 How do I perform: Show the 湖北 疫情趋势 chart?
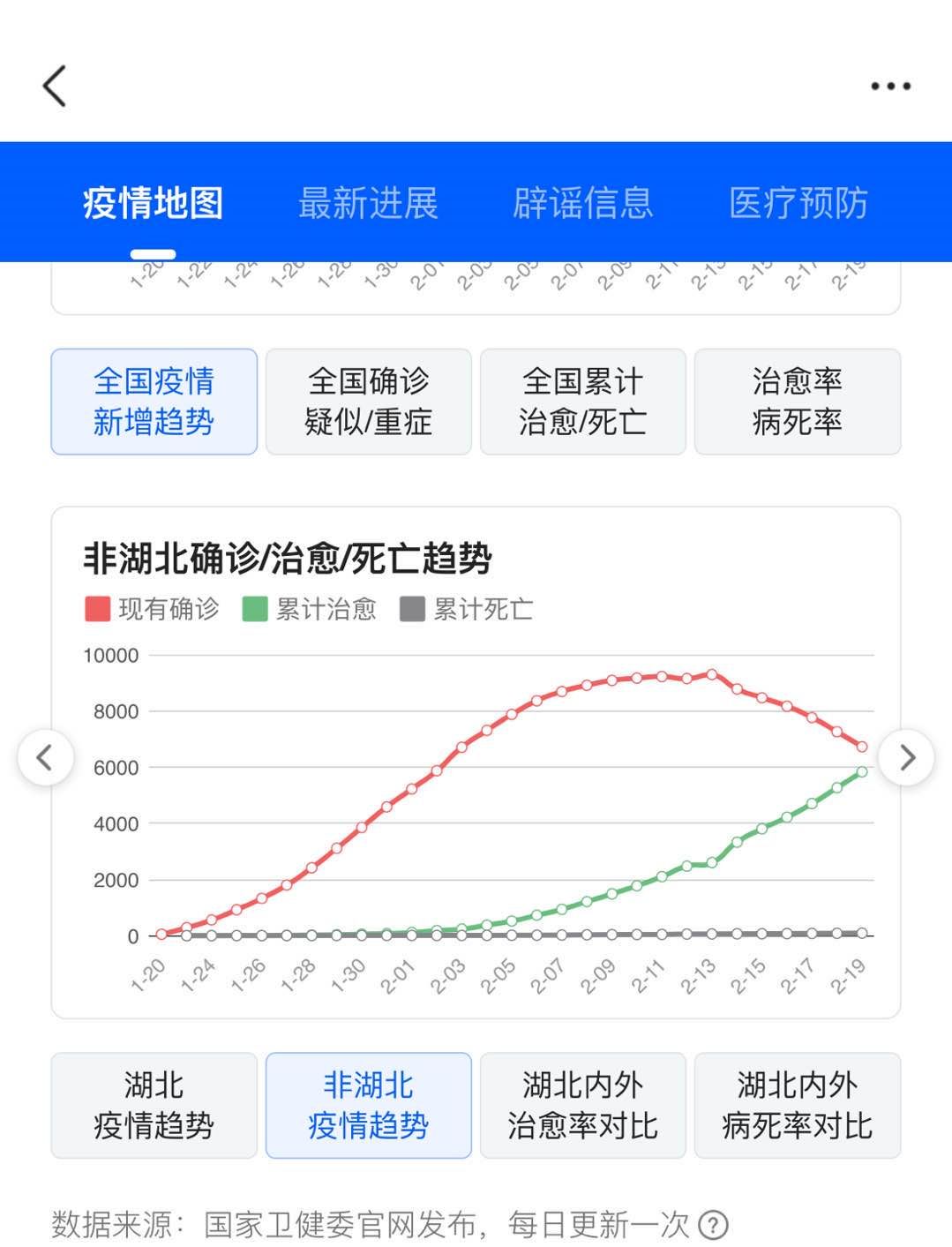pyautogui.click(x=154, y=1105)
